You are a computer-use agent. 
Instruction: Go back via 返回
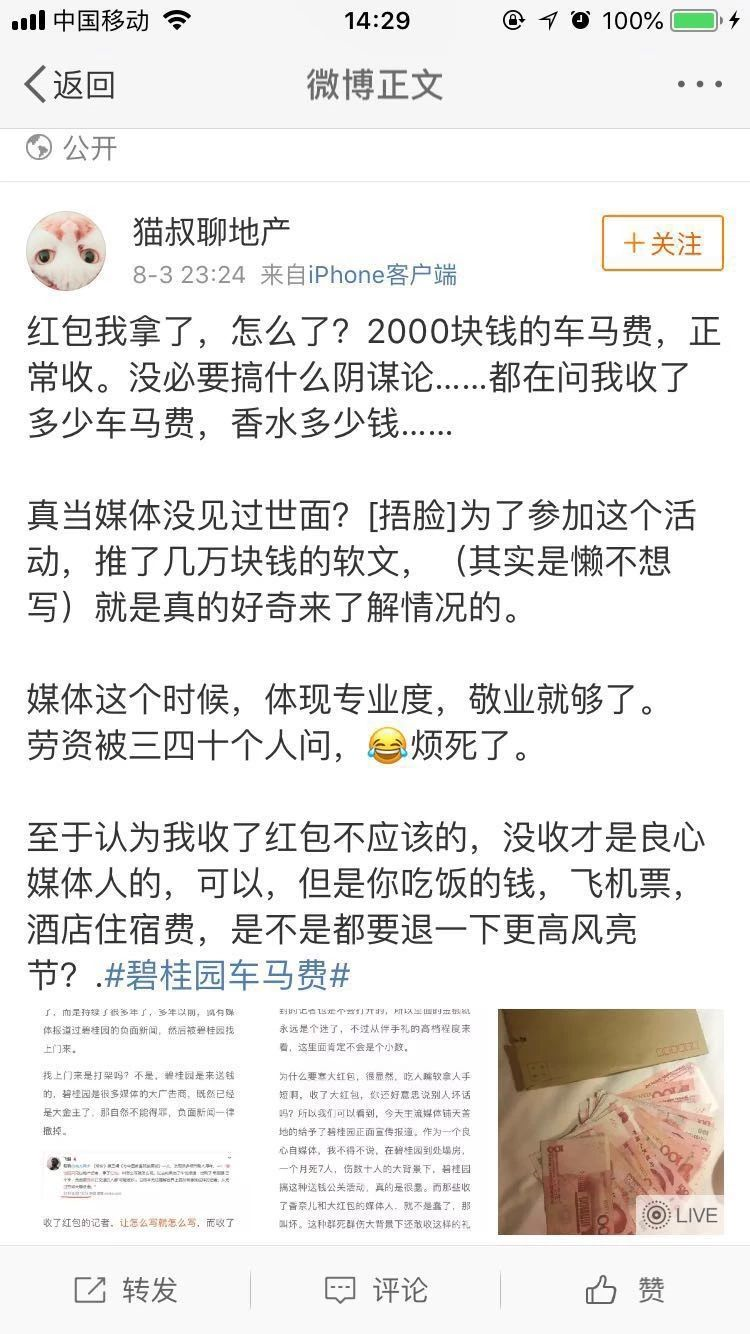(x=70, y=84)
